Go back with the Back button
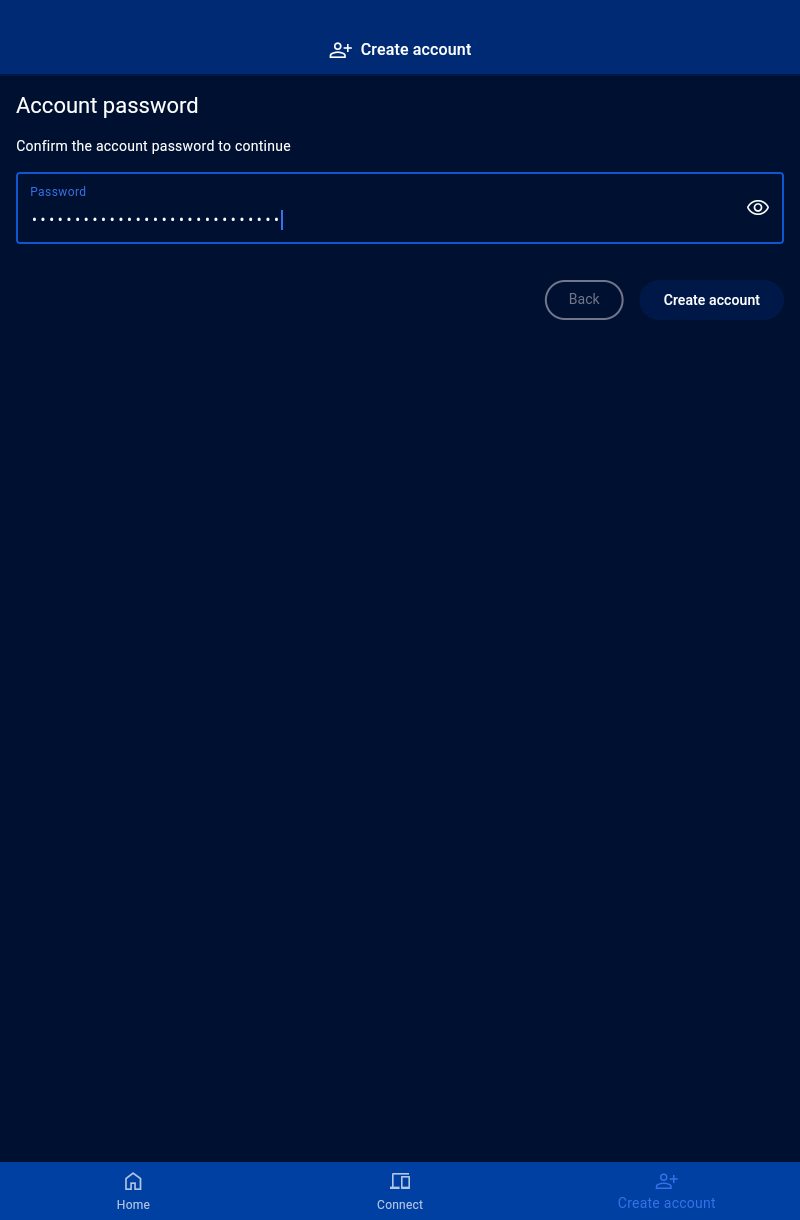The width and height of the screenshot is (800, 1220). click(584, 300)
